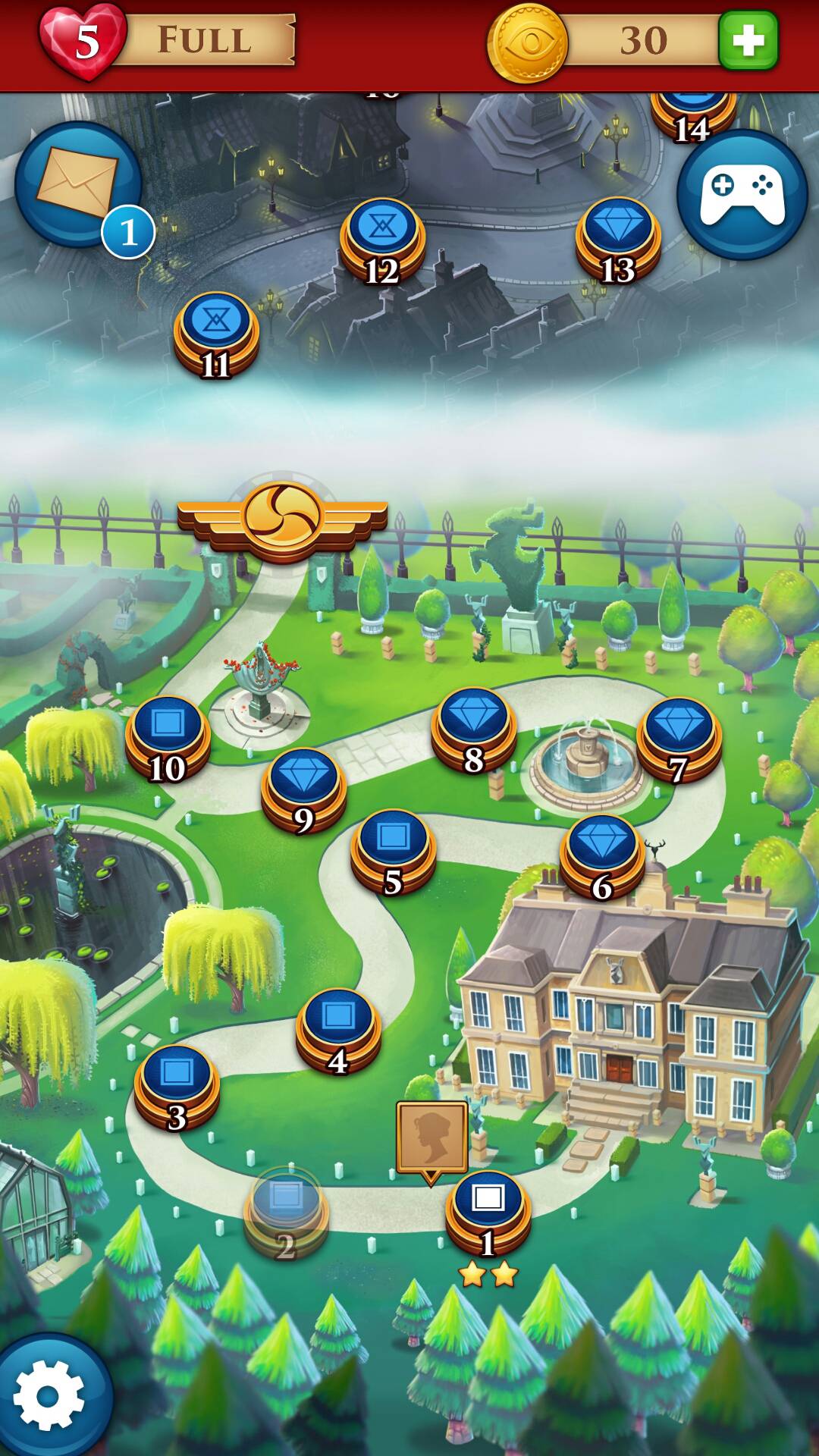This screenshot has height=1456, width=819.
Task: Tap the golden winged gate emblem
Action: 283,519
